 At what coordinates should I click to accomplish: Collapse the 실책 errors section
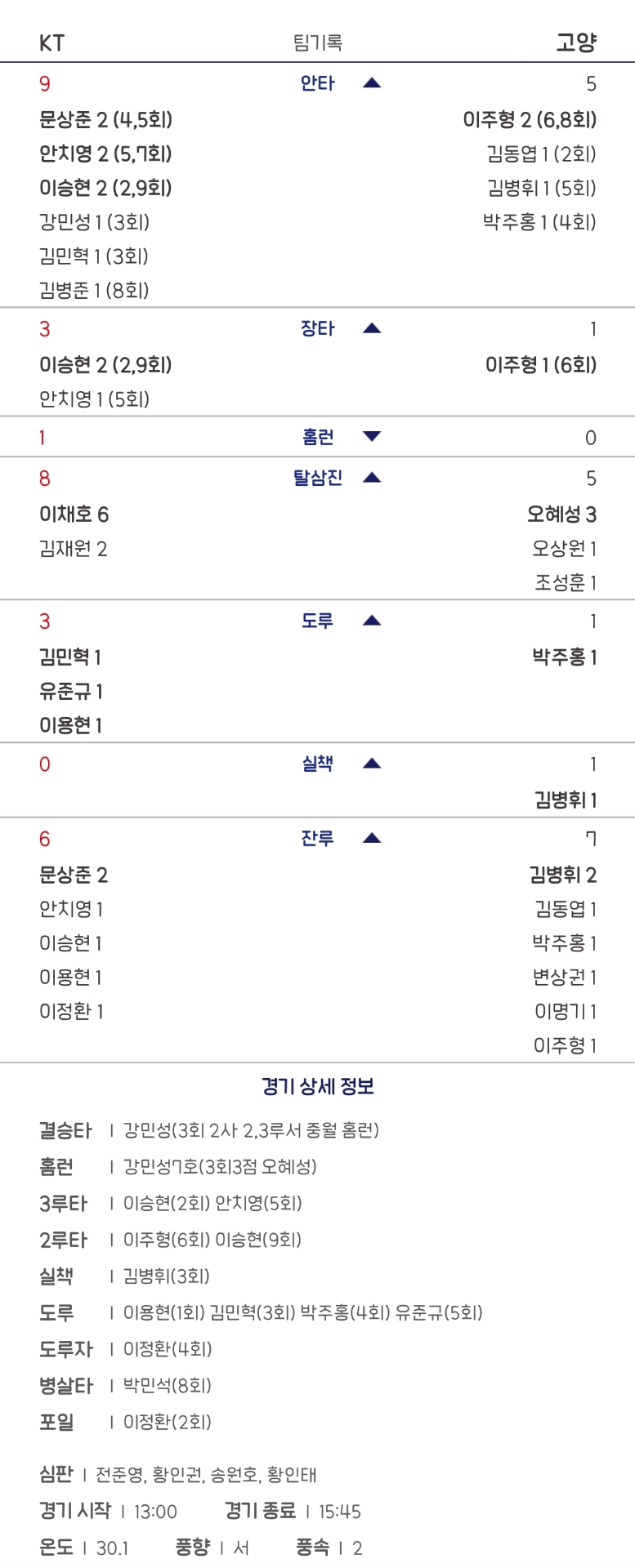coord(372,764)
